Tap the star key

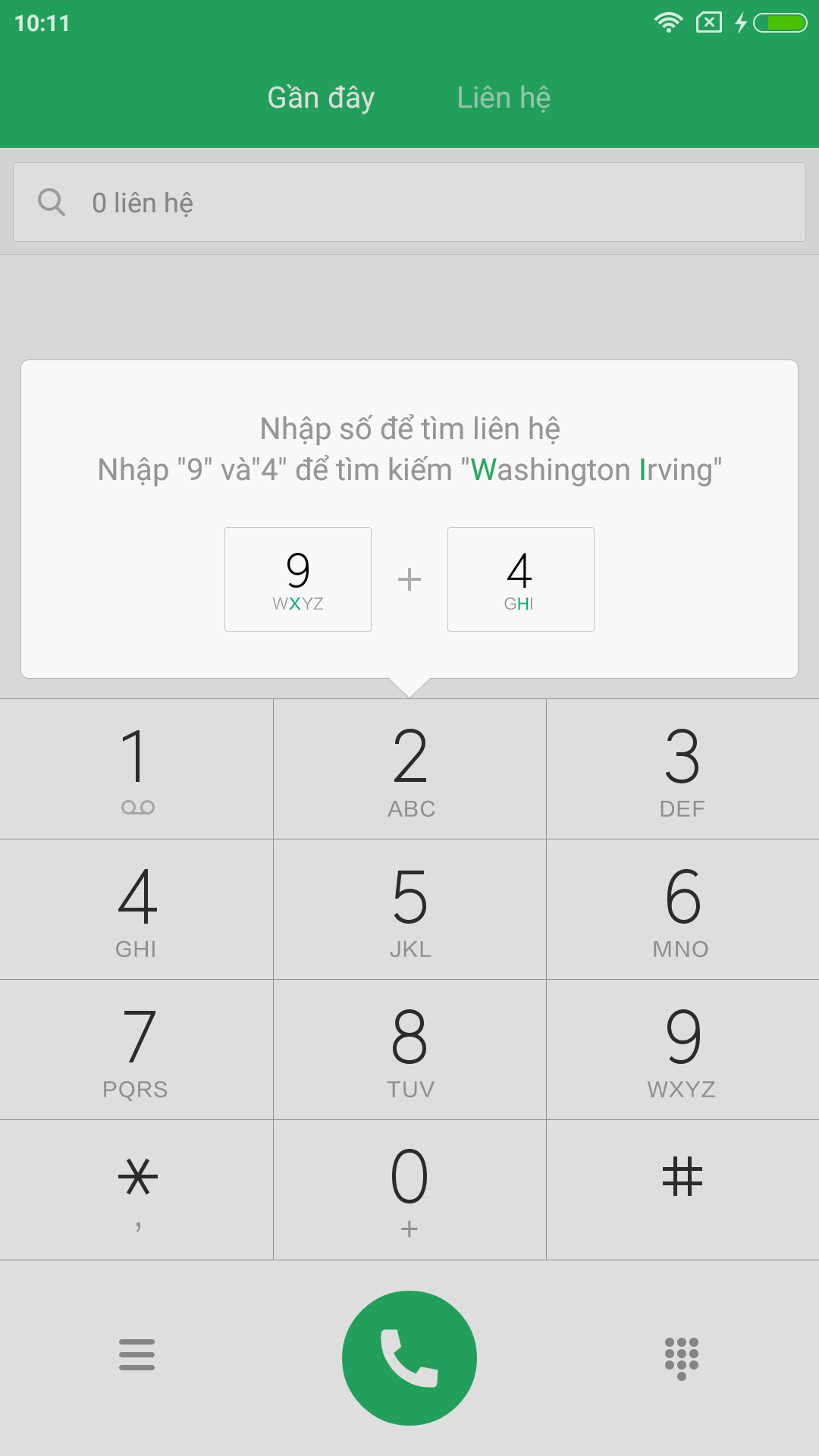pyautogui.click(x=136, y=1190)
